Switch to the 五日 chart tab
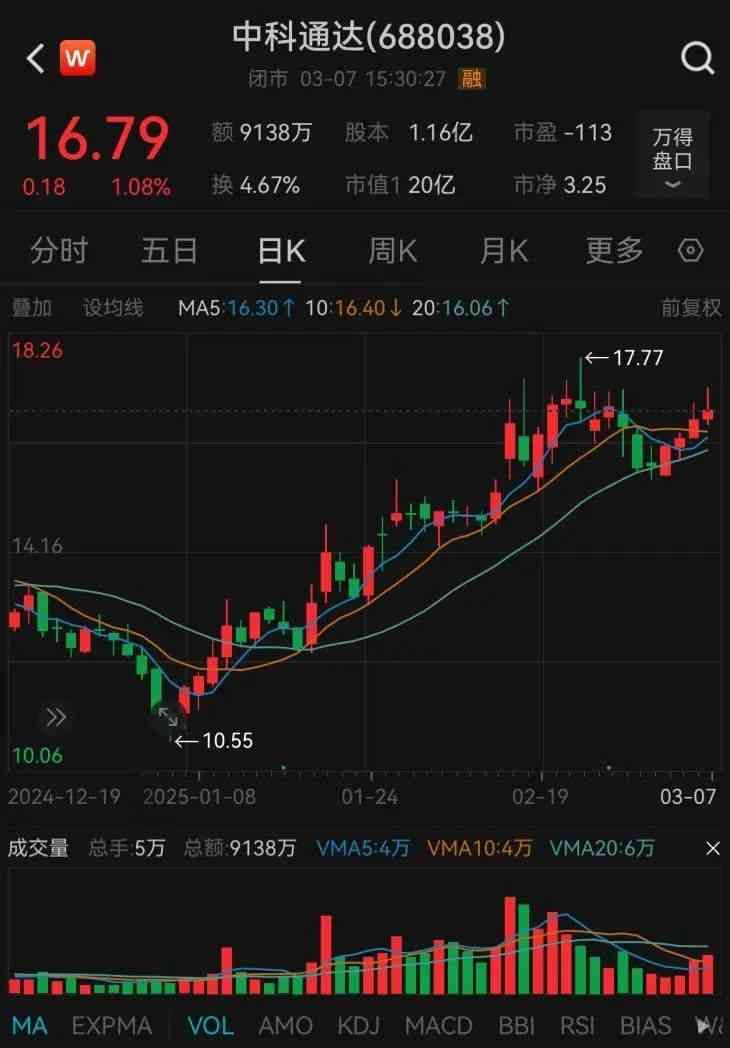The width and height of the screenshot is (730, 1048). tap(169, 250)
